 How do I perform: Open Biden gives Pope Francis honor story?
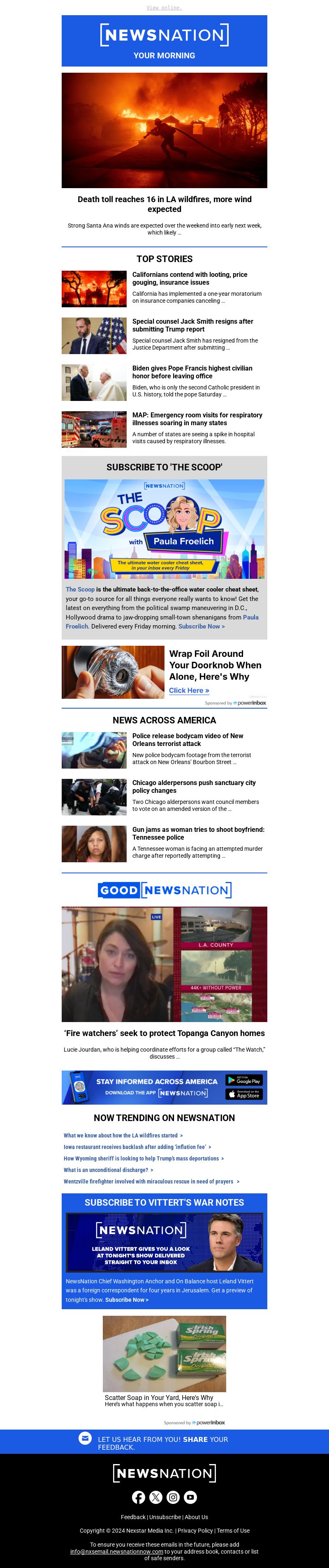(192, 372)
